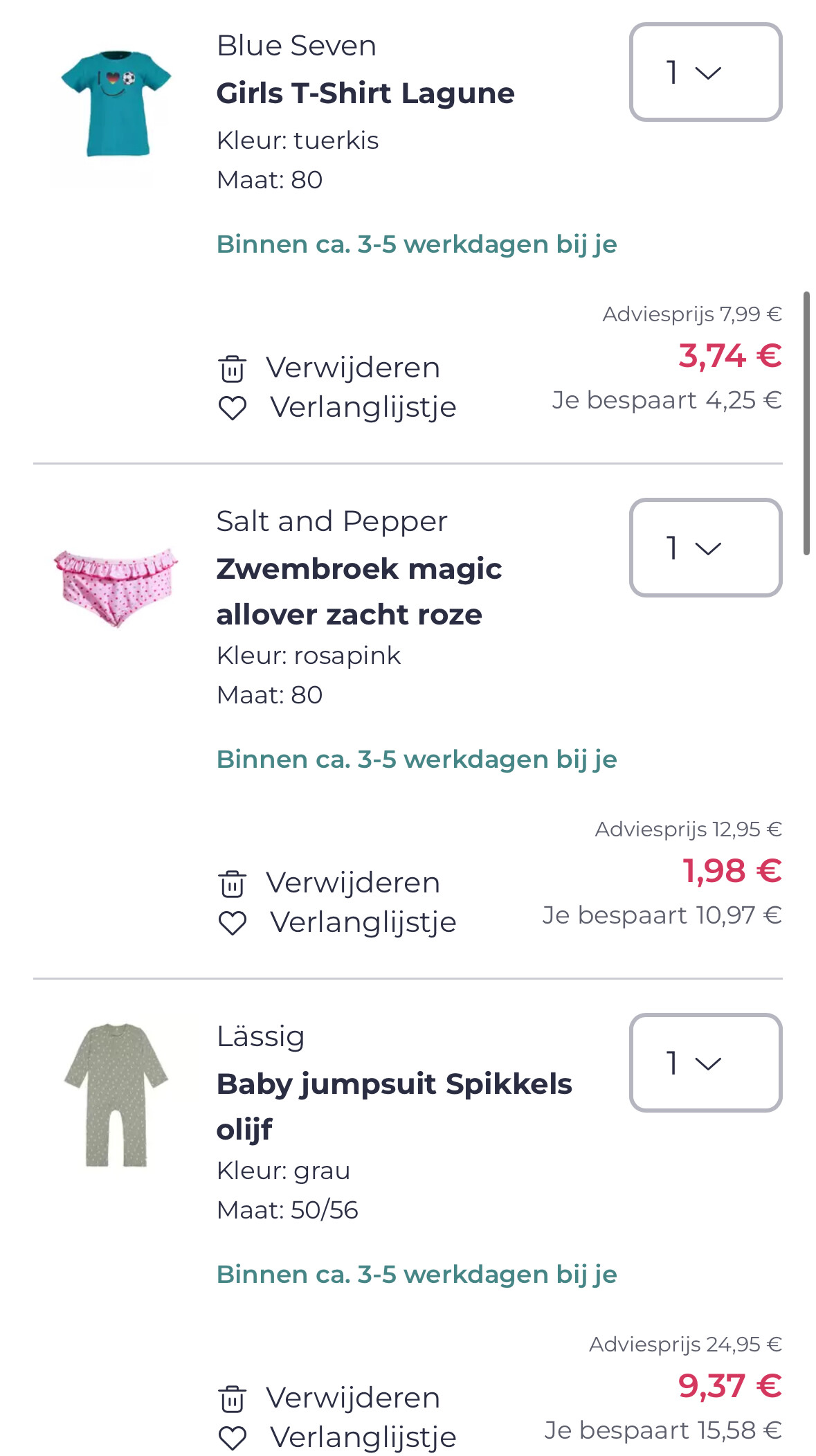
Task: Select the Salt and Pepper brand label
Action: pyautogui.click(x=332, y=521)
